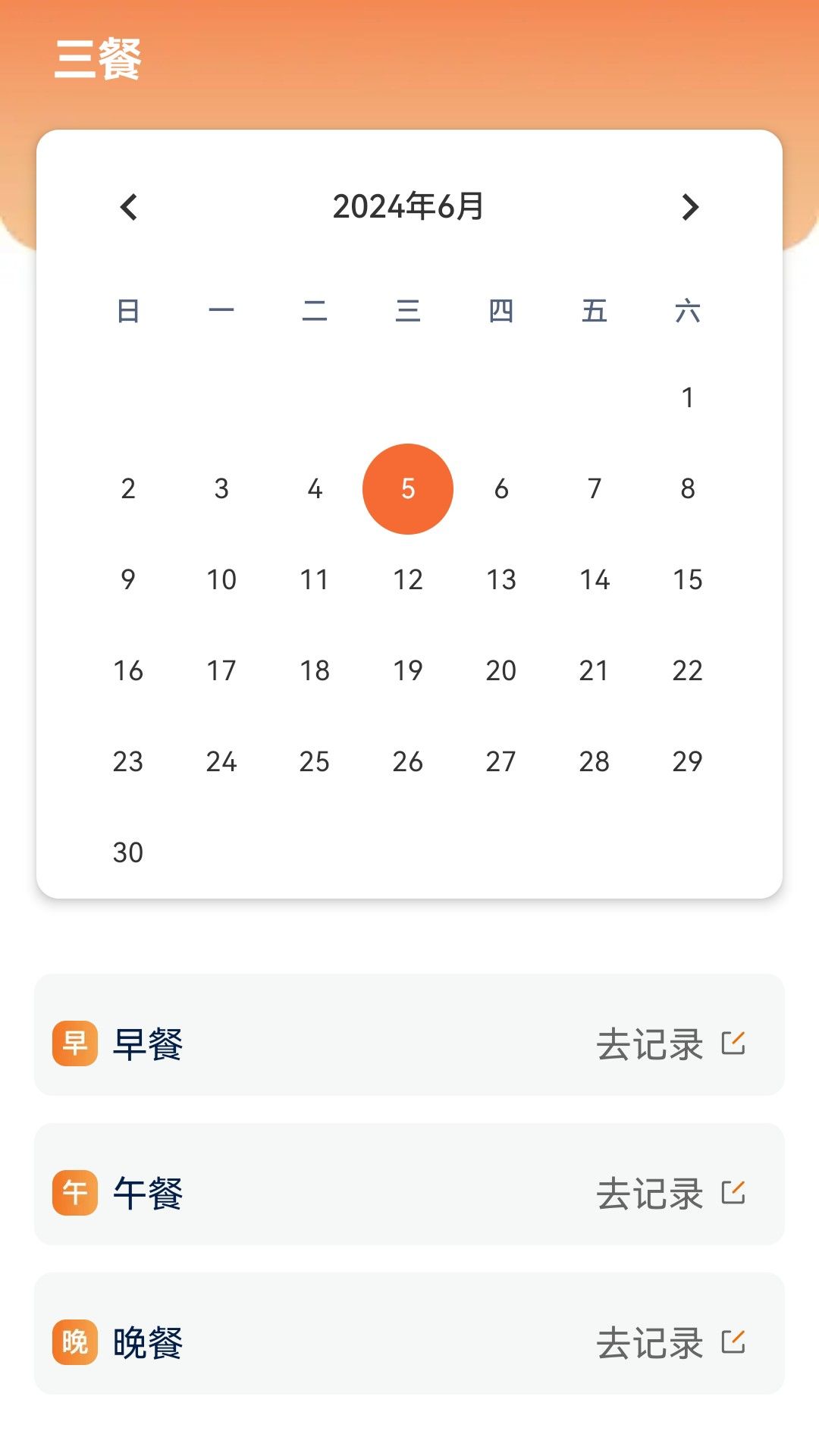Image resolution: width=819 pixels, height=1456 pixels.
Task: Select the highlighted date 5
Action: [x=408, y=489]
